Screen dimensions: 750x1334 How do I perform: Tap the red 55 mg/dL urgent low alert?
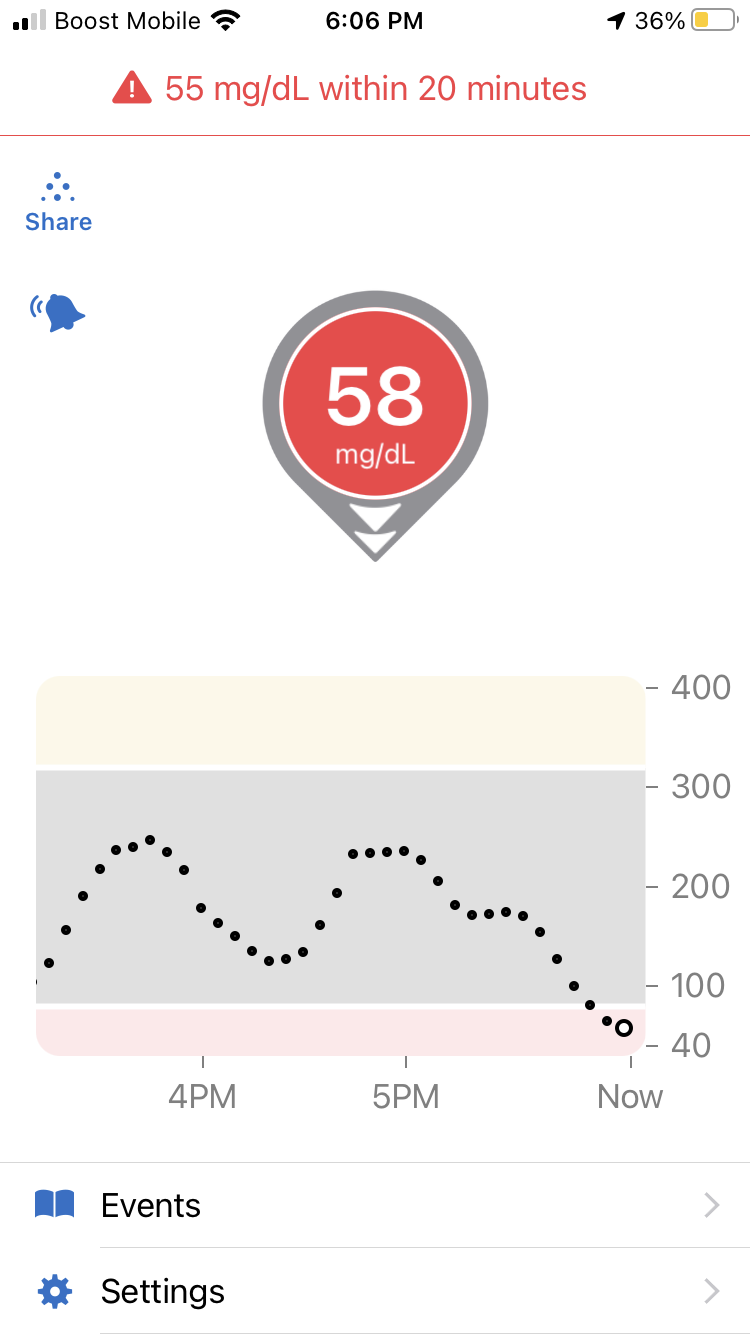pyautogui.click(x=349, y=88)
